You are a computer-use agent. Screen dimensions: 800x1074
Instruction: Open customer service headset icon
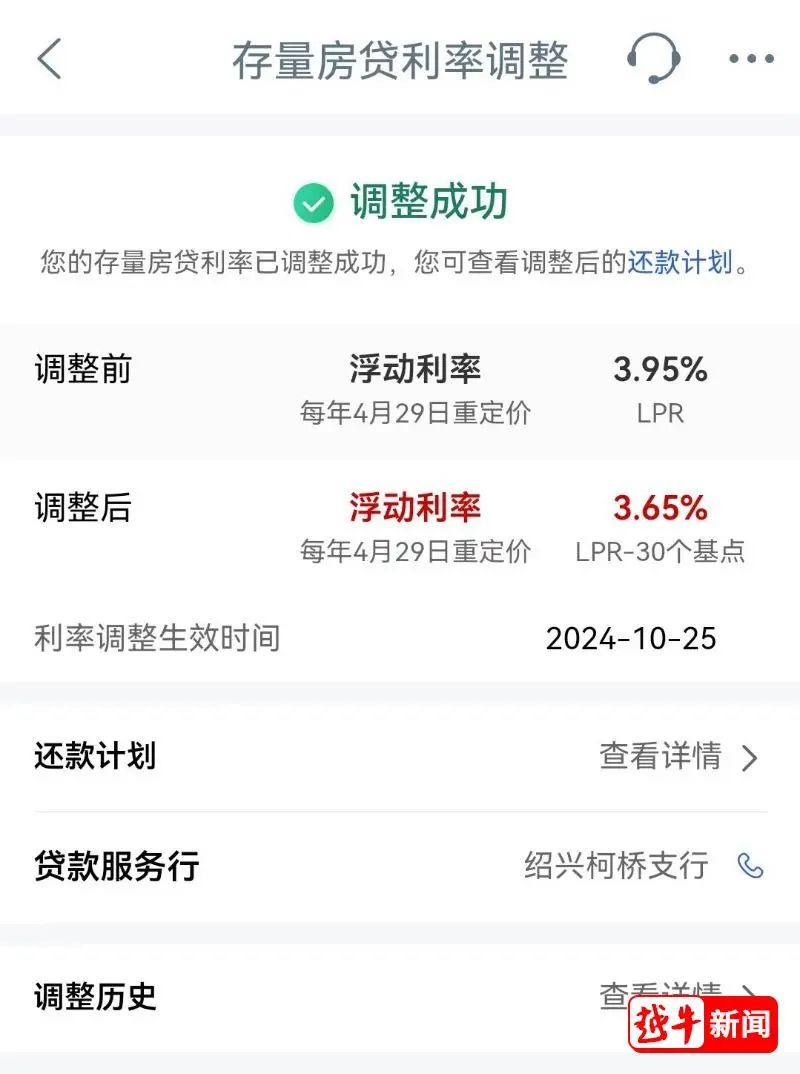[653, 58]
